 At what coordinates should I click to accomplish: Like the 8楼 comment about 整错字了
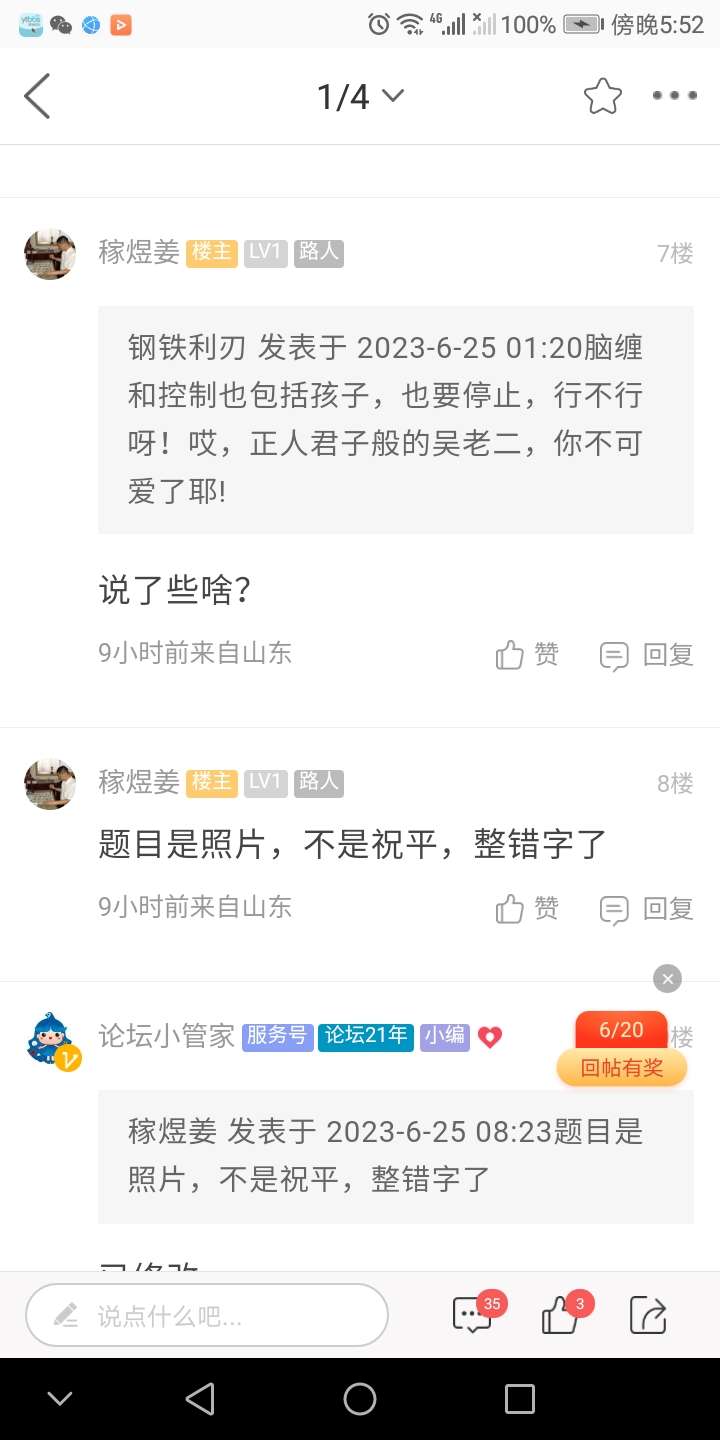pos(527,909)
